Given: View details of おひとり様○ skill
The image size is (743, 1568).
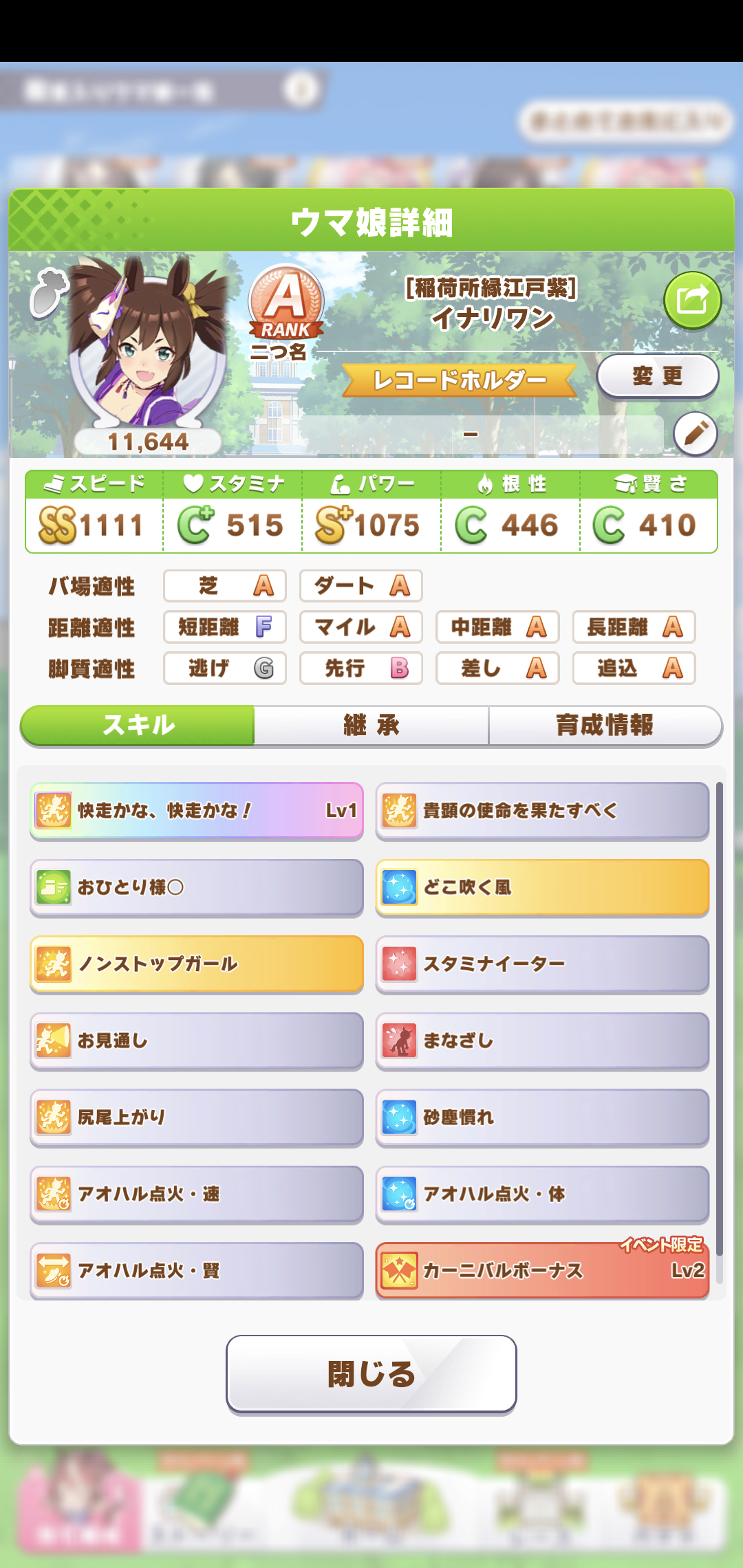Looking at the screenshot, I should coord(196,887).
